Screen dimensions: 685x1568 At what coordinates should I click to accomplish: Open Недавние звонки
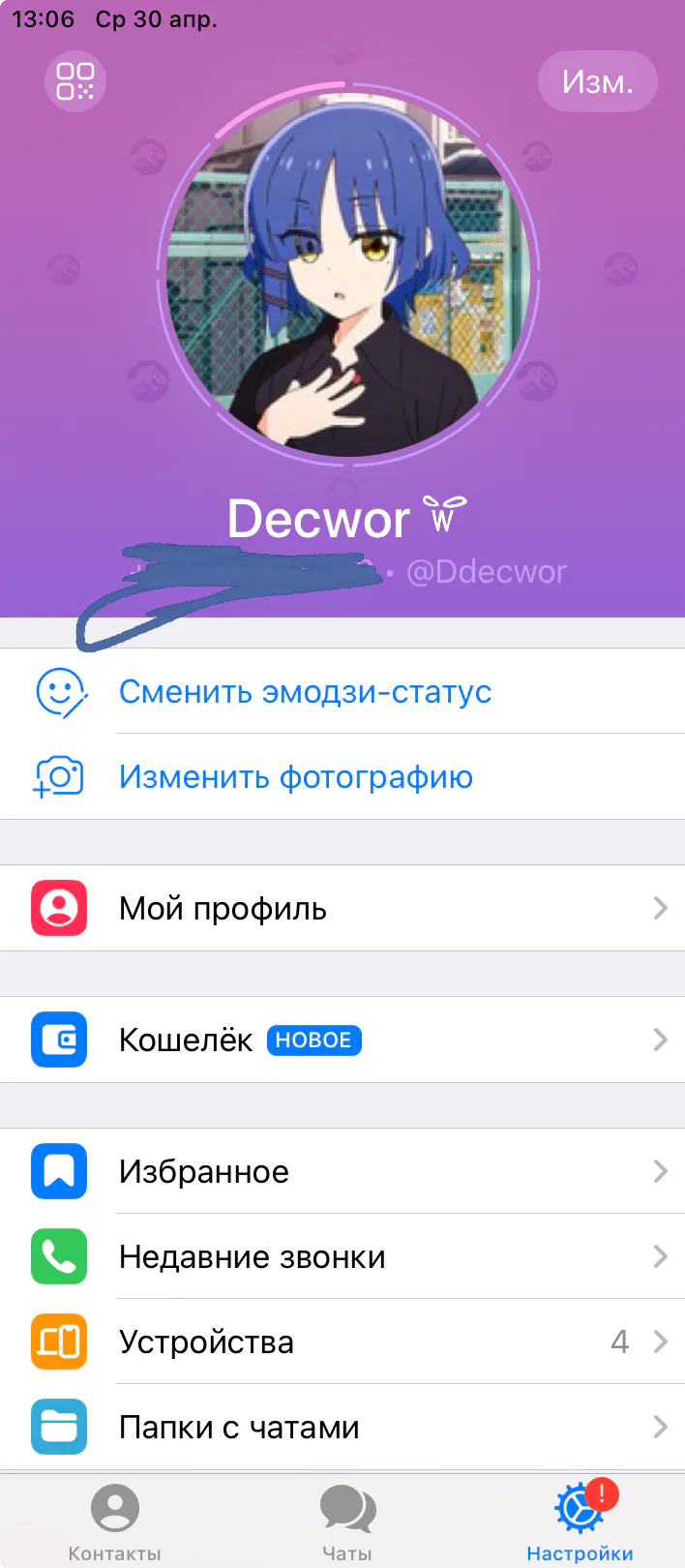click(342, 1256)
